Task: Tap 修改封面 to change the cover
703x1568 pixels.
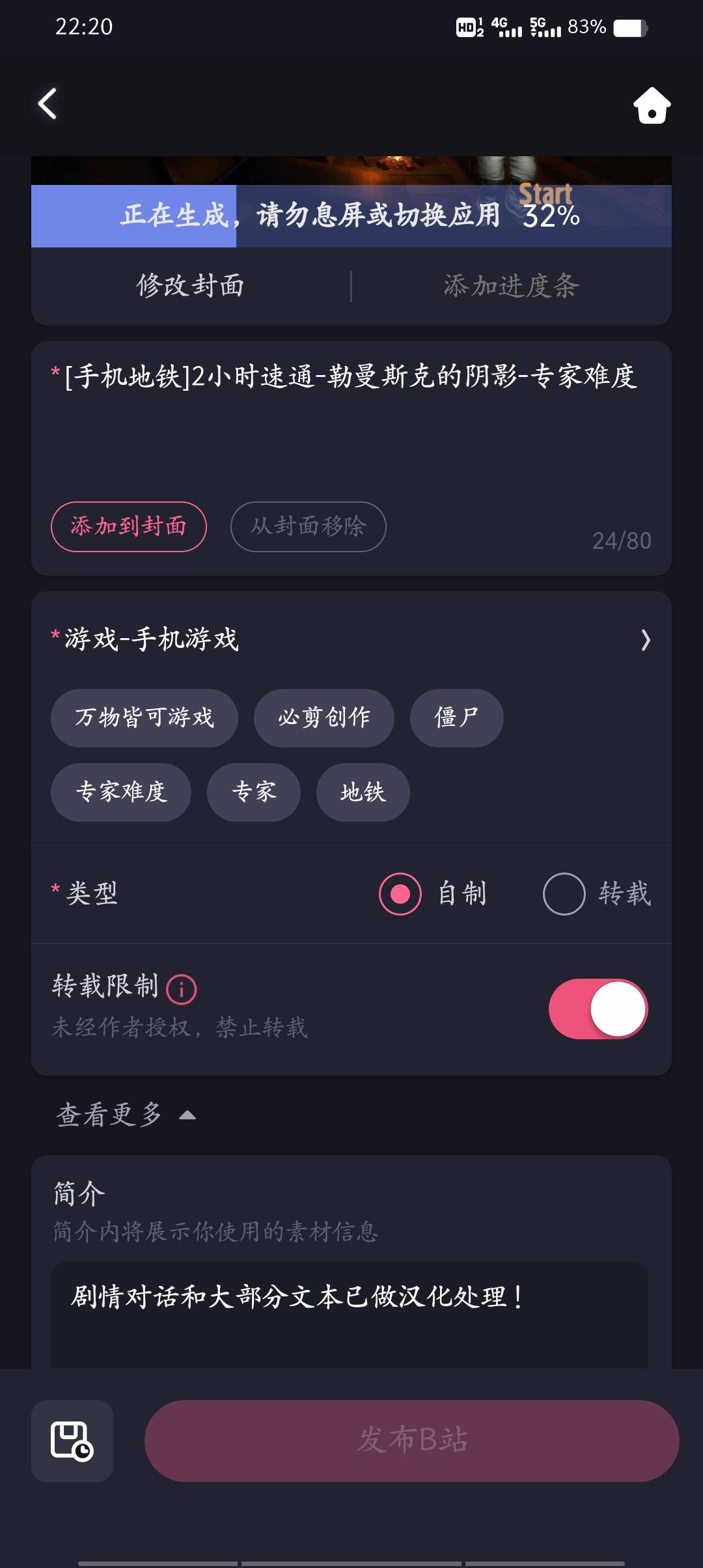Action: coord(190,286)
